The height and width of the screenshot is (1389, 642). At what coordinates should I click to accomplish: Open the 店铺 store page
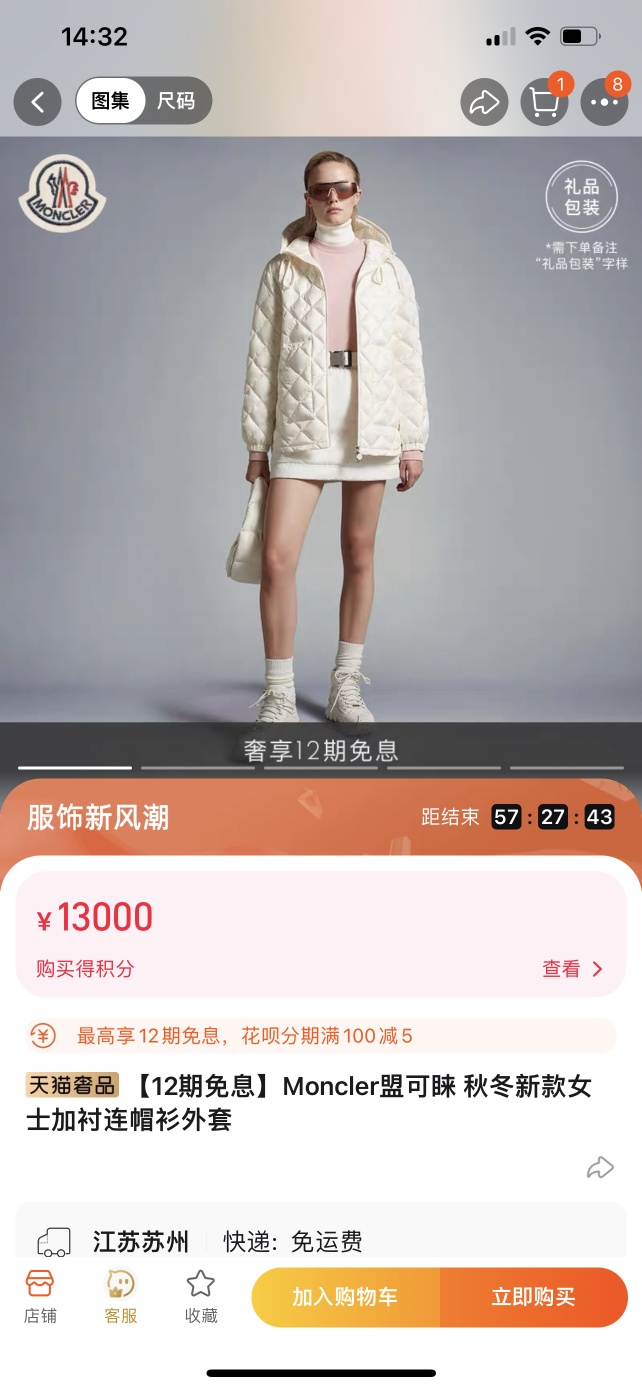40,1296
